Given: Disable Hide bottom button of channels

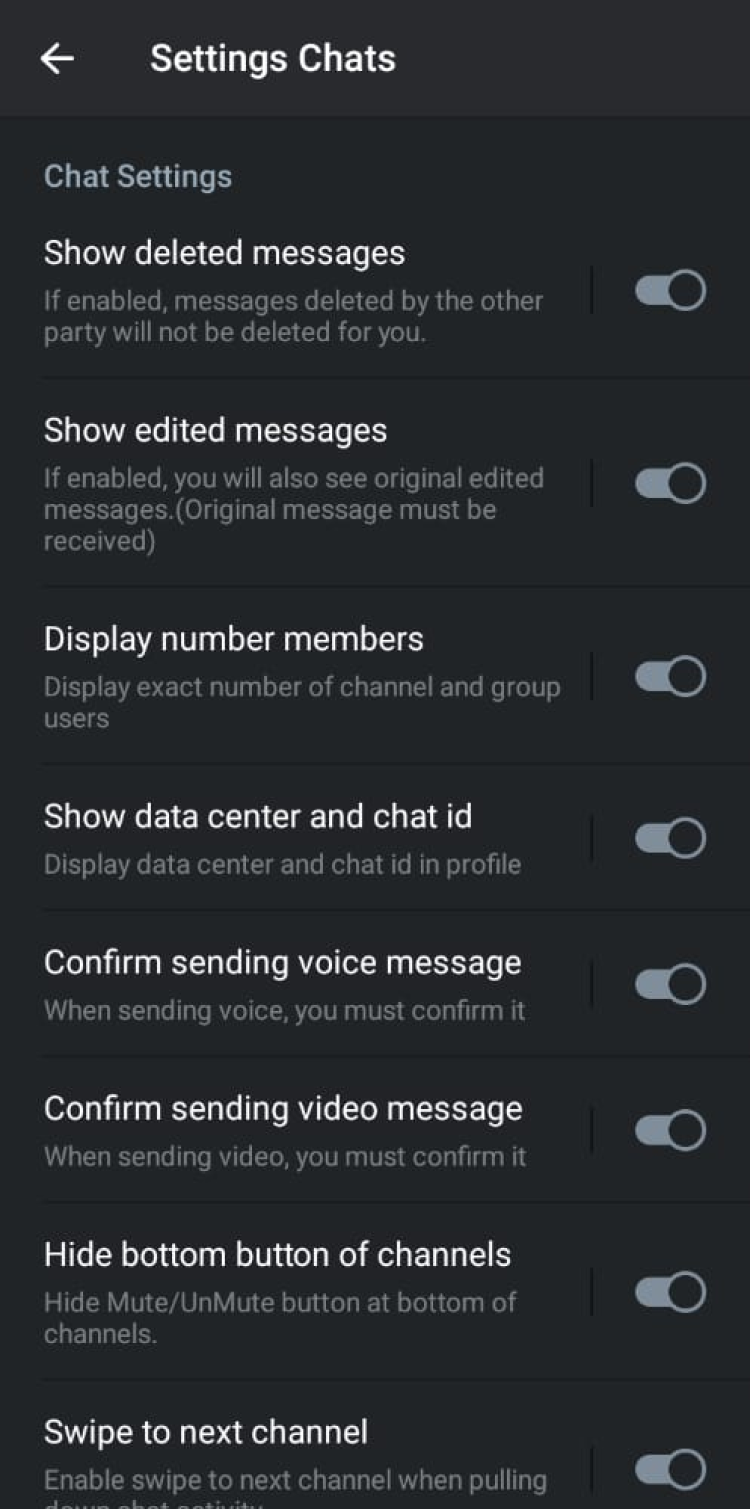Looking at the screenshot, I should [671, 1292].
